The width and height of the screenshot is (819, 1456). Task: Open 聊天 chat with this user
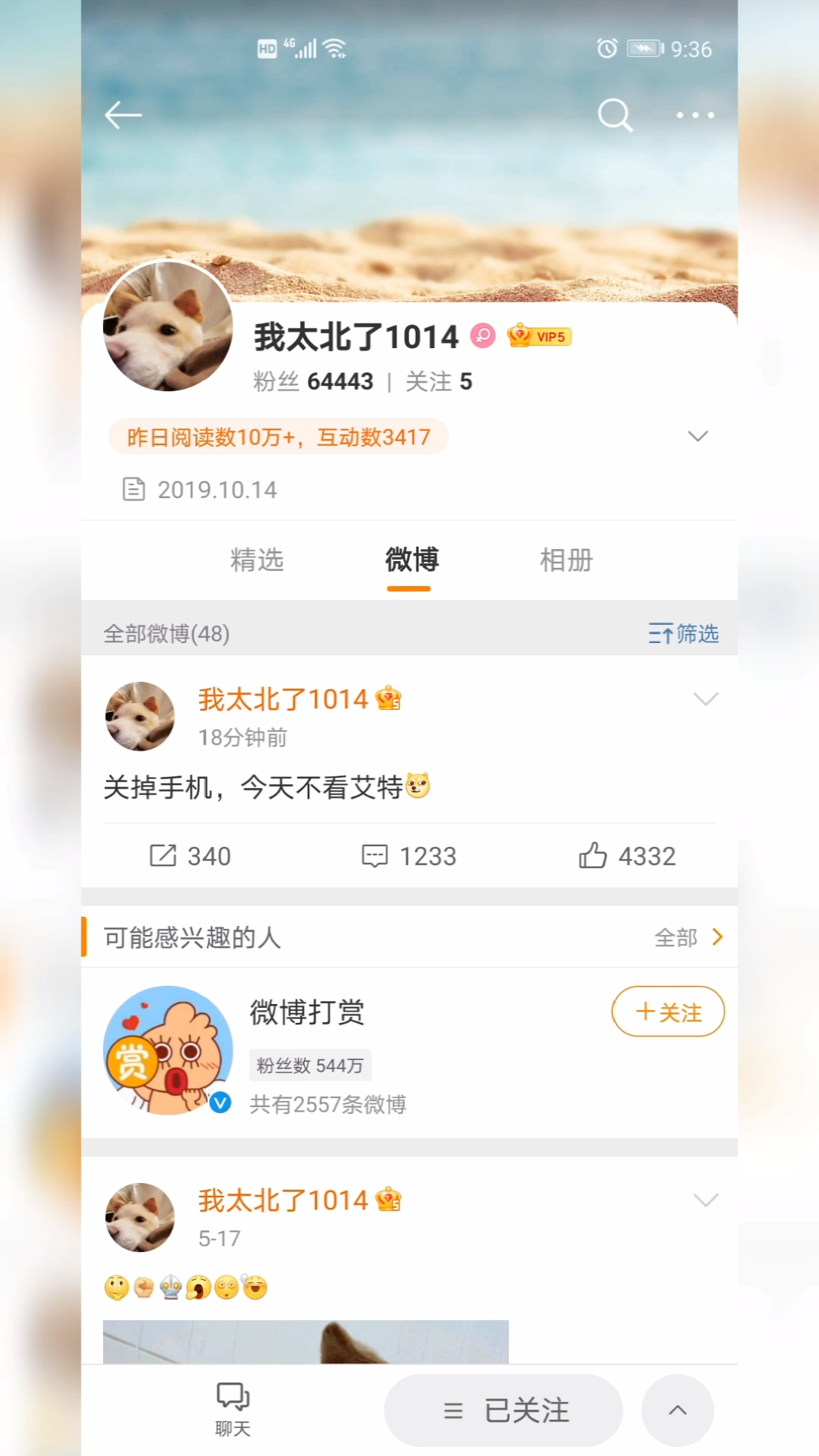pyautogui.click(x=233, y=1409)
